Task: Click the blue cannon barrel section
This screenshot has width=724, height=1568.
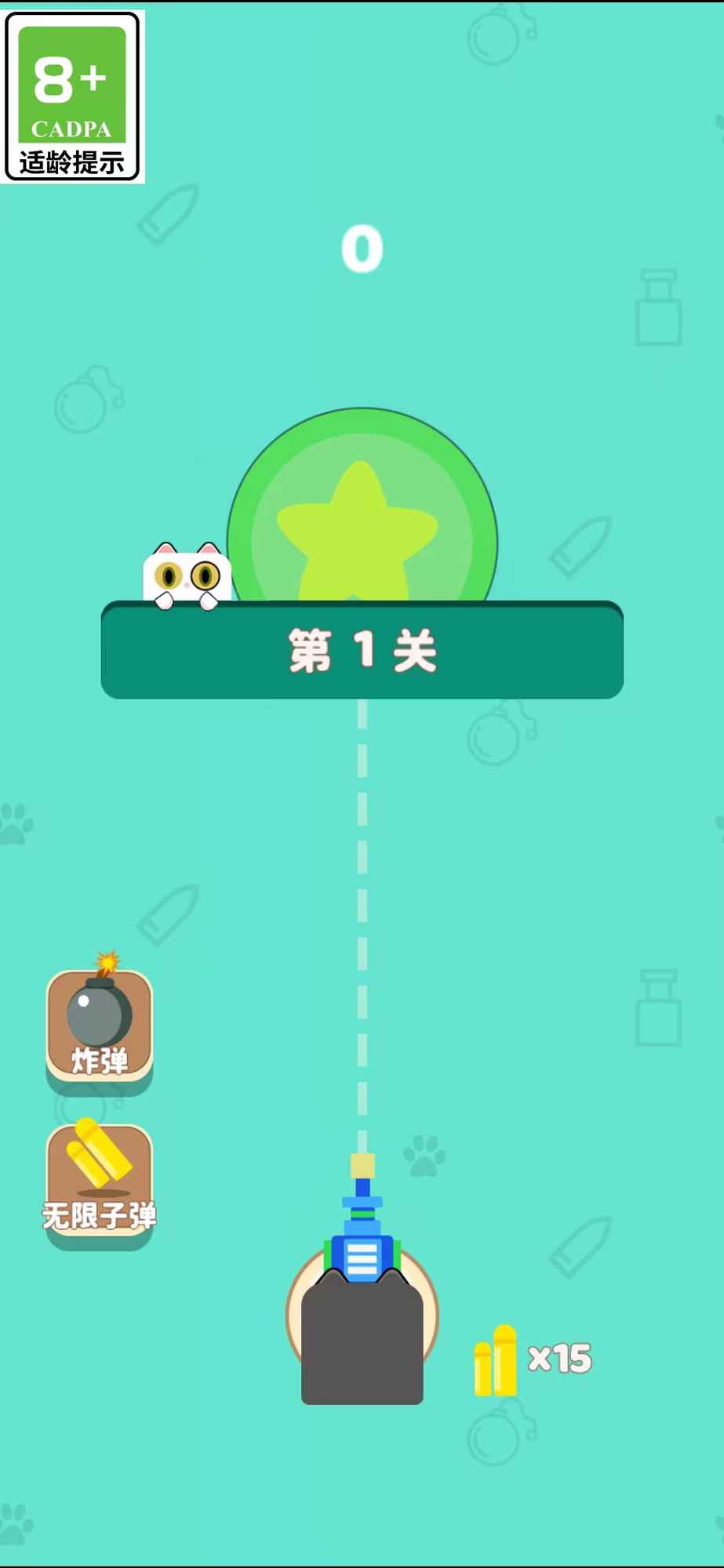Action: [361, 1254]
